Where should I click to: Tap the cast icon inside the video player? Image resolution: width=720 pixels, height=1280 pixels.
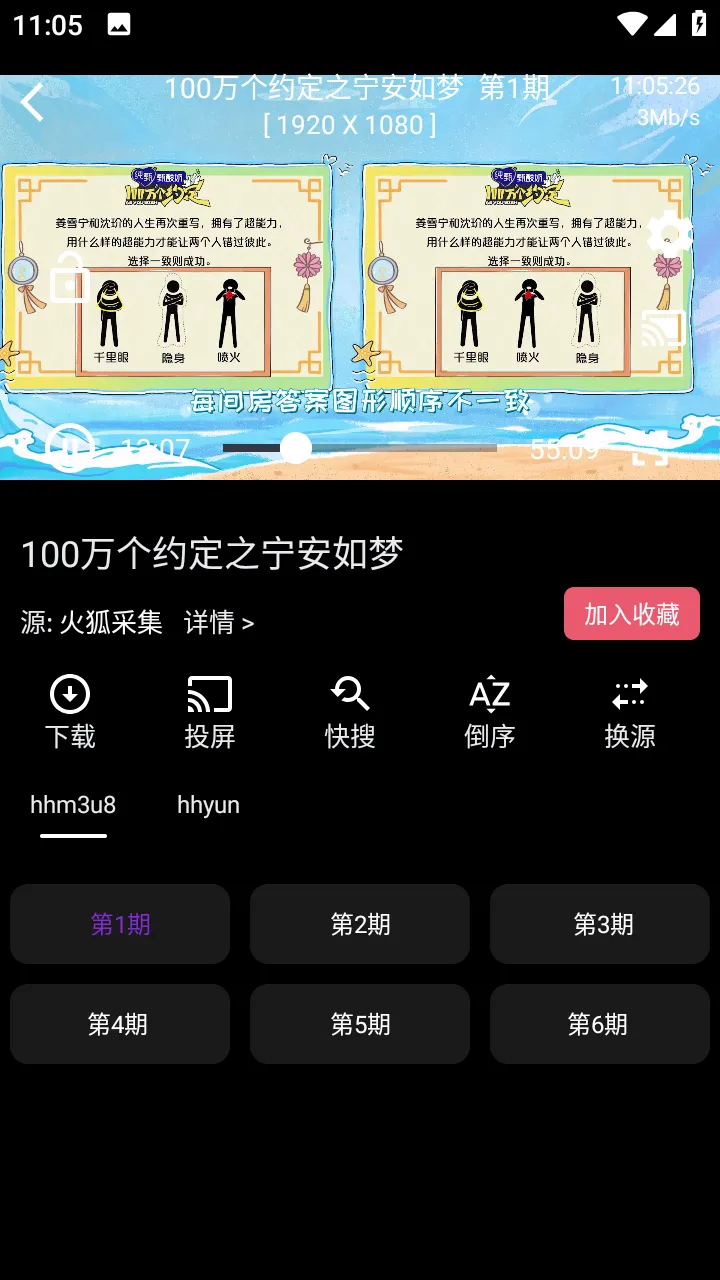[x=664, y=330]
